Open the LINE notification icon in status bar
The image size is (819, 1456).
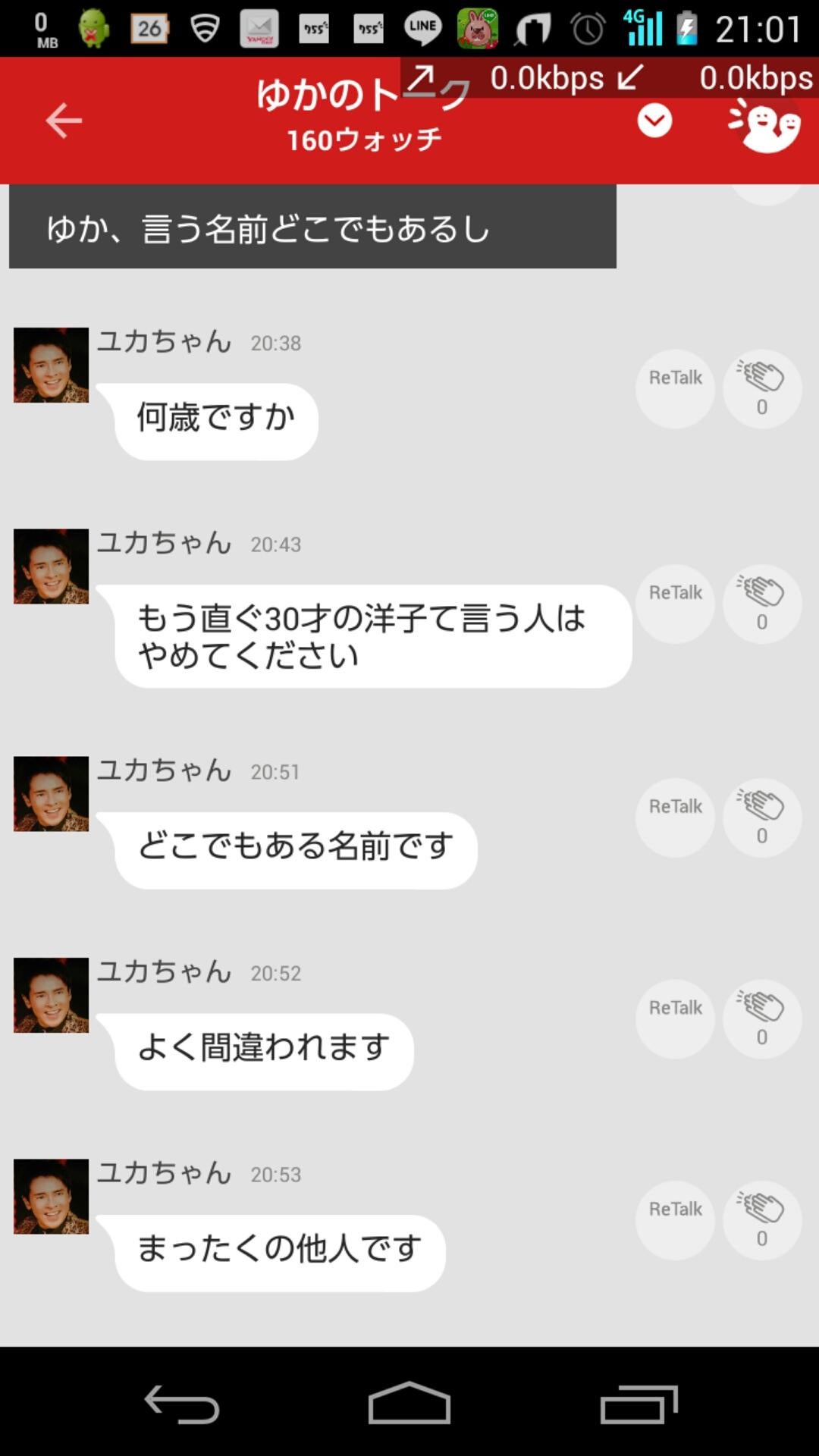(x=422, y=27)
